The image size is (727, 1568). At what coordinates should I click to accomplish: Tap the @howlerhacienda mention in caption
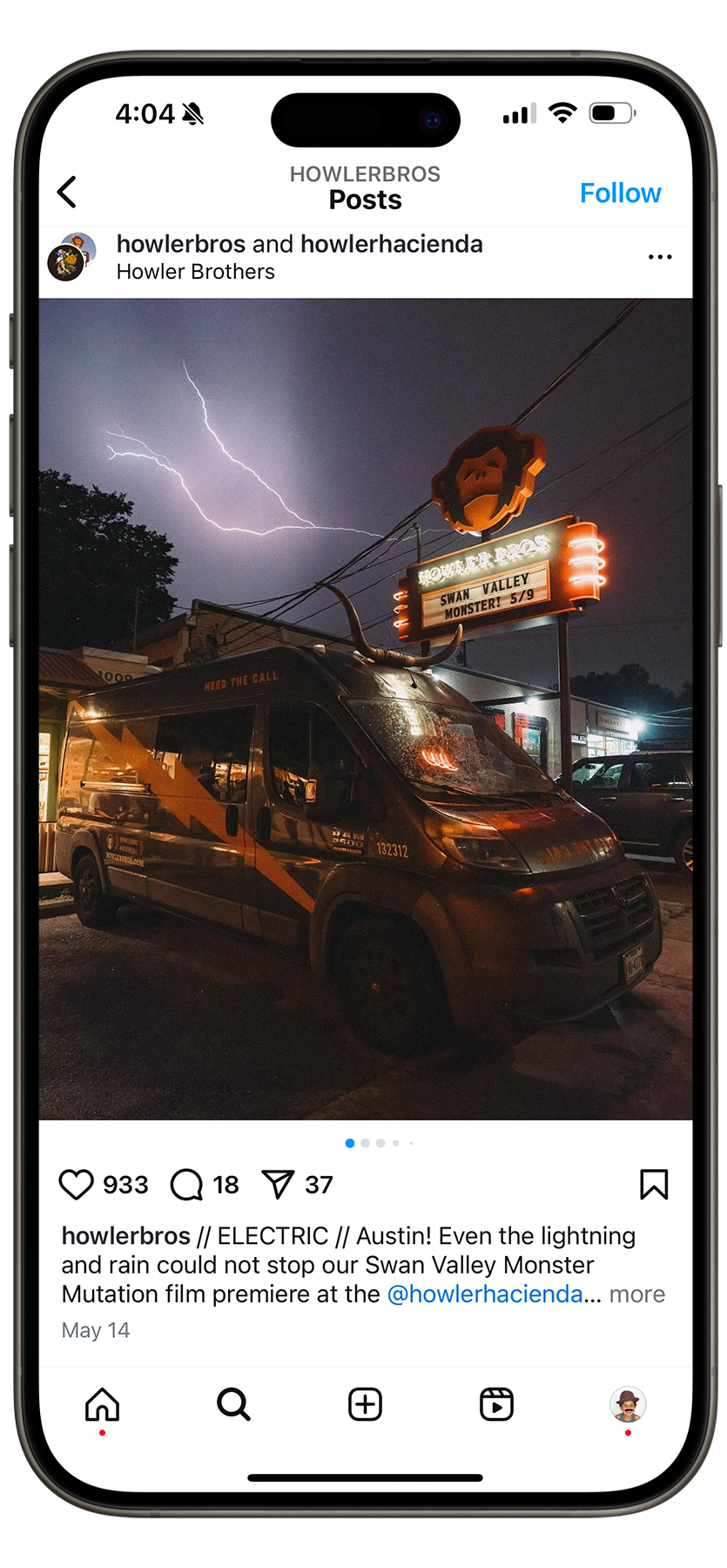(x=485, y=1294)
